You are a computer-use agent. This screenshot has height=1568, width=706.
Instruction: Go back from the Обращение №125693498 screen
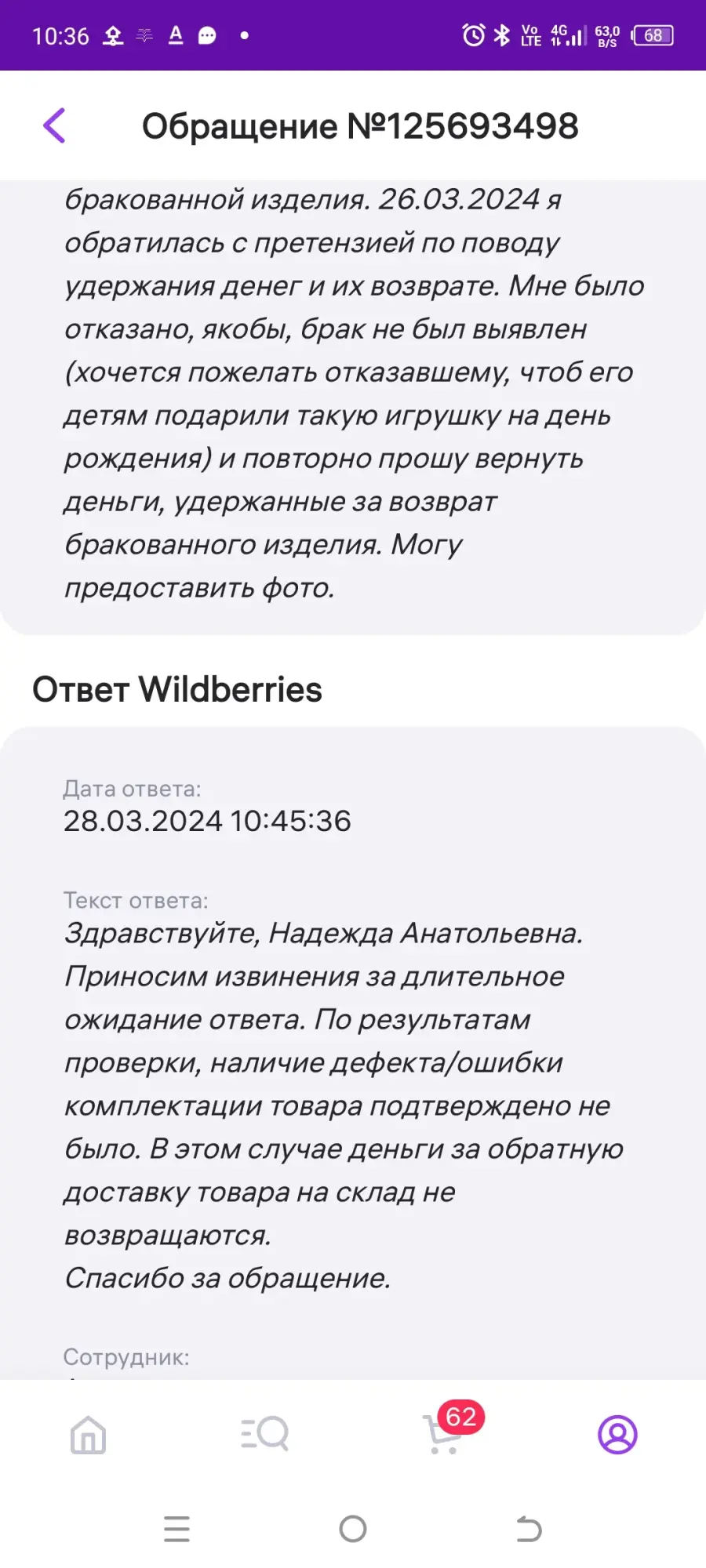coord(54,125)
